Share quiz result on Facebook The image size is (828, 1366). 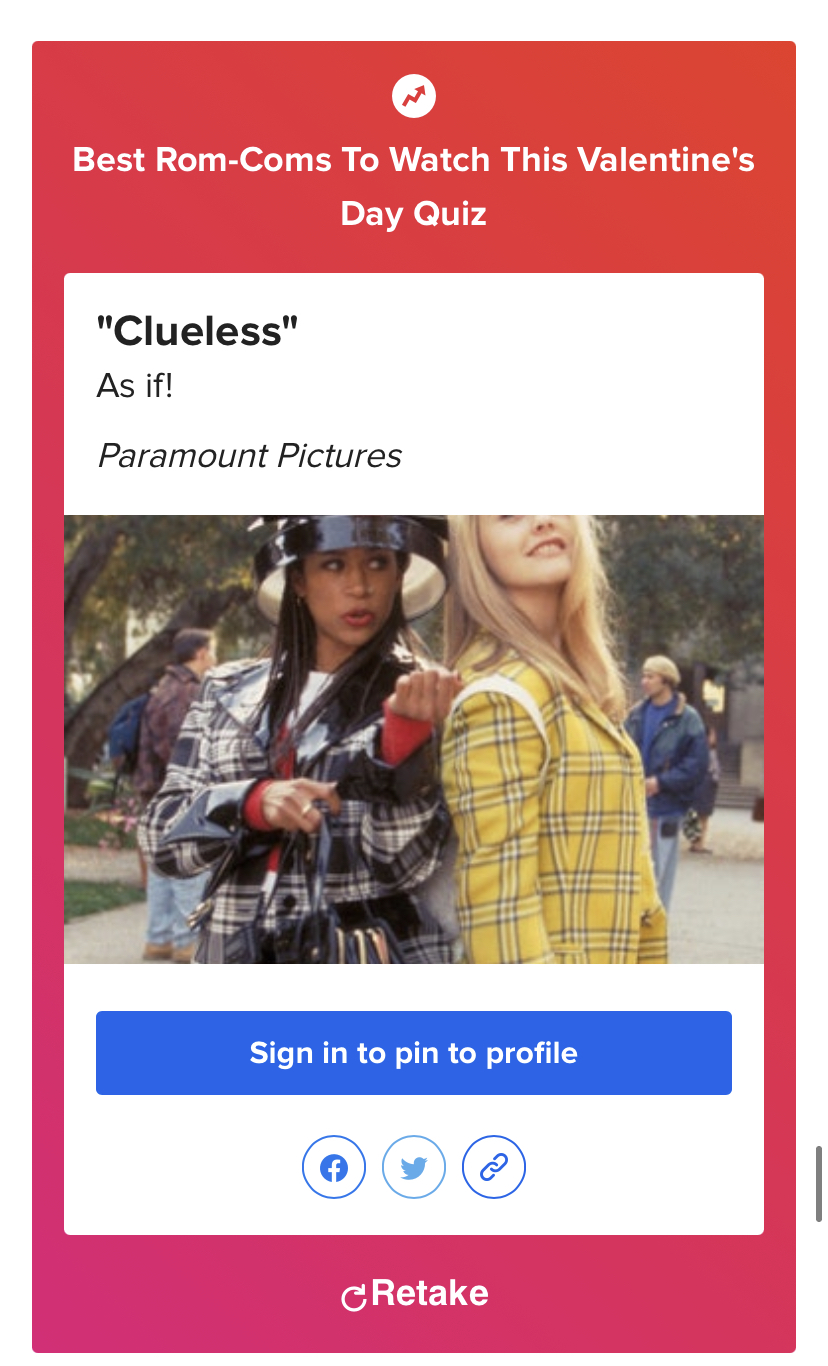click(x=334, y=1167)
